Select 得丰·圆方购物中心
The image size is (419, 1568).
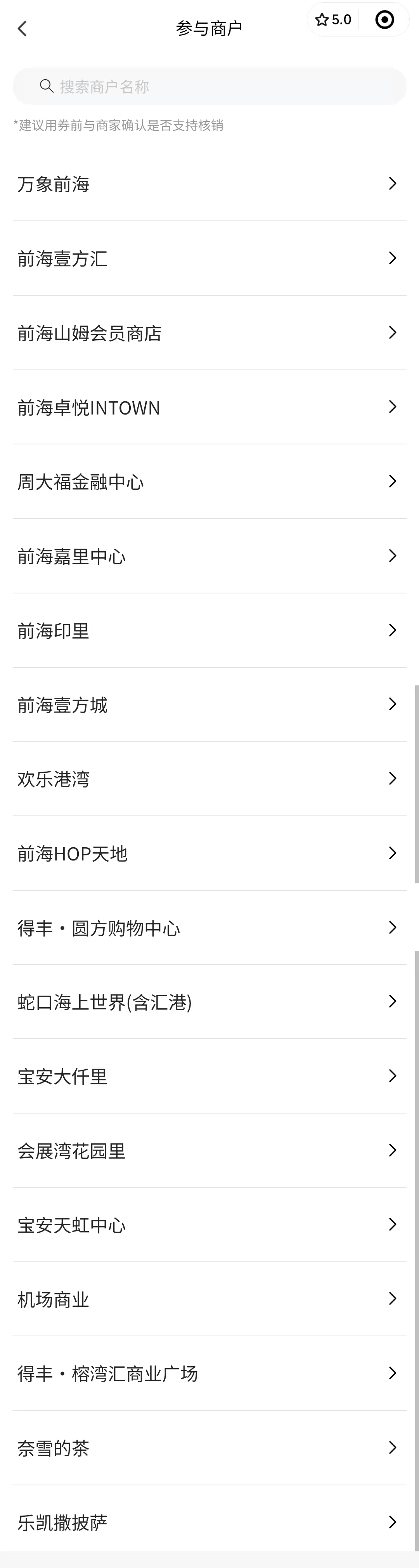(x=209, y=928)
